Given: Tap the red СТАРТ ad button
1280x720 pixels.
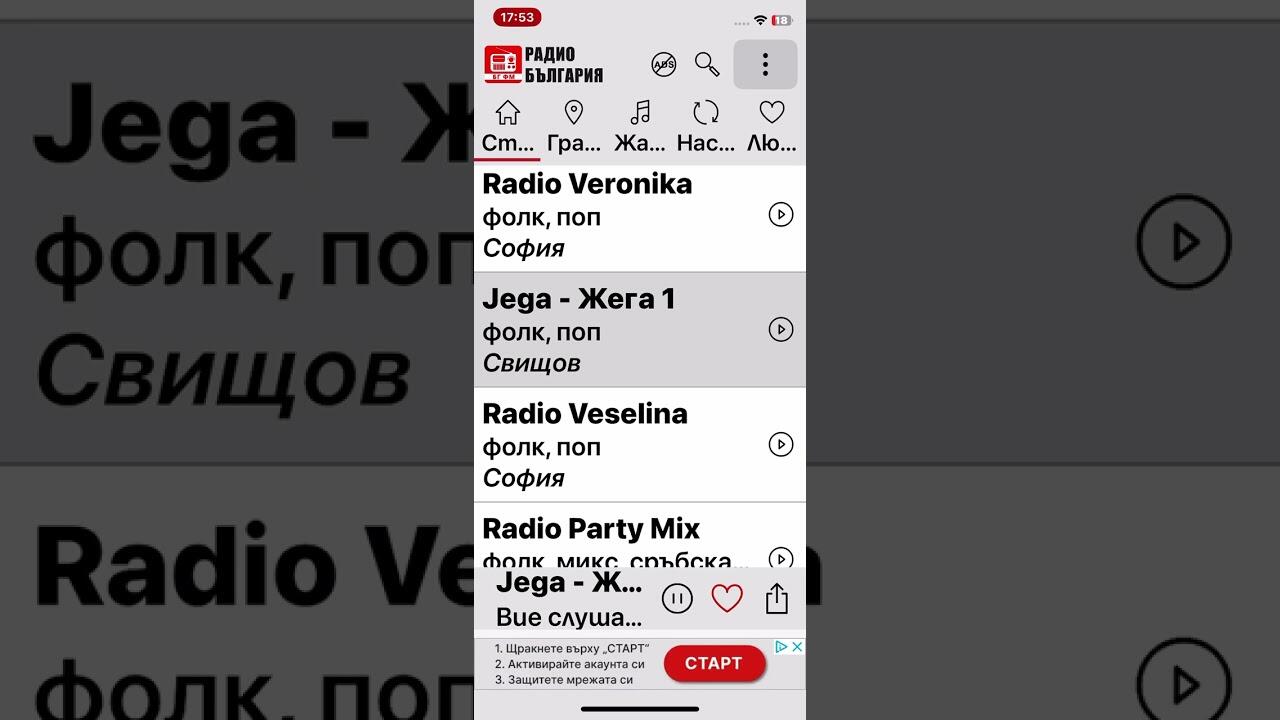Looking at the screenshot, I should coord(714,664).
